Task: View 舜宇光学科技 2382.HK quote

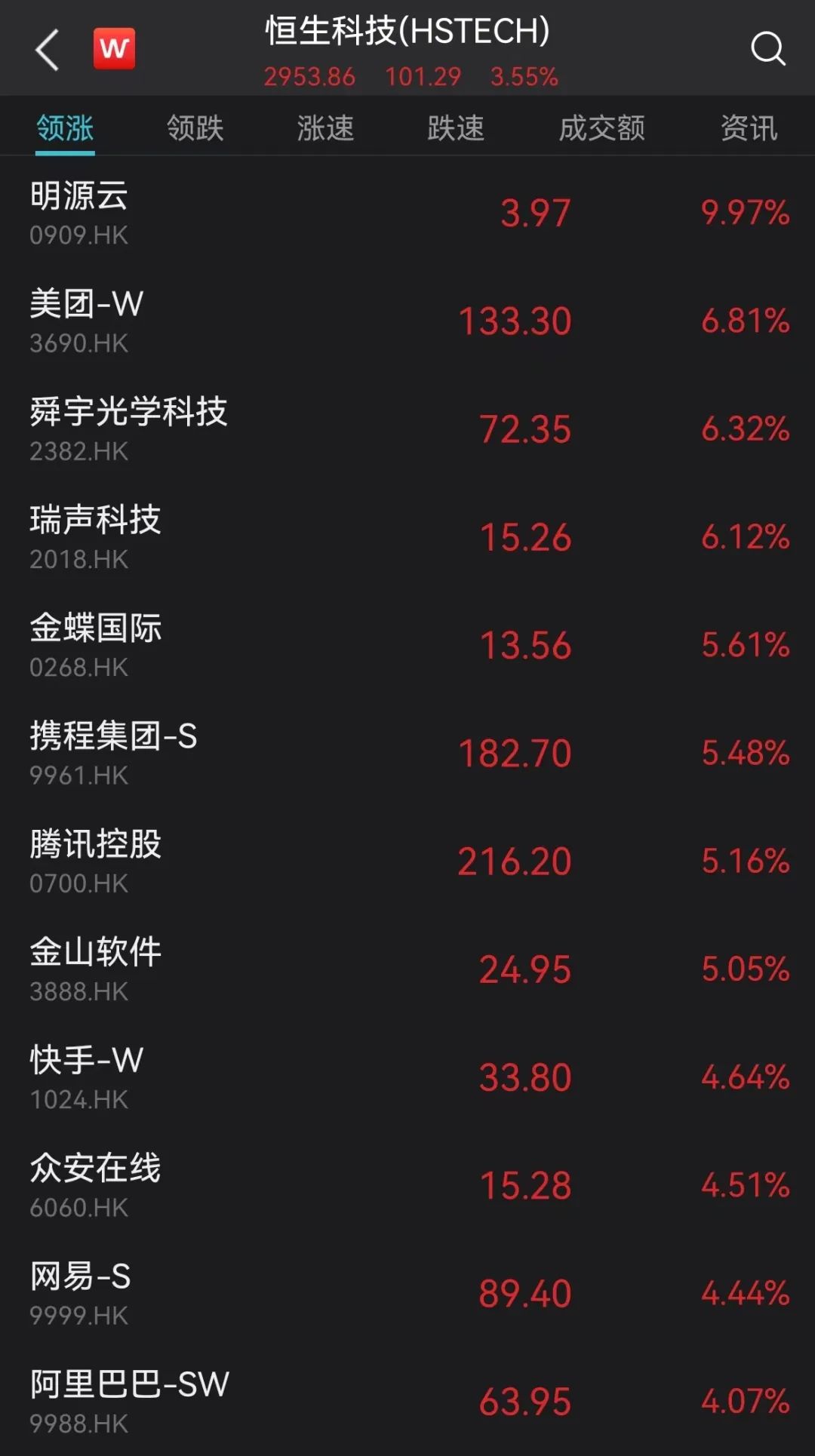Action: pos(407,429)
